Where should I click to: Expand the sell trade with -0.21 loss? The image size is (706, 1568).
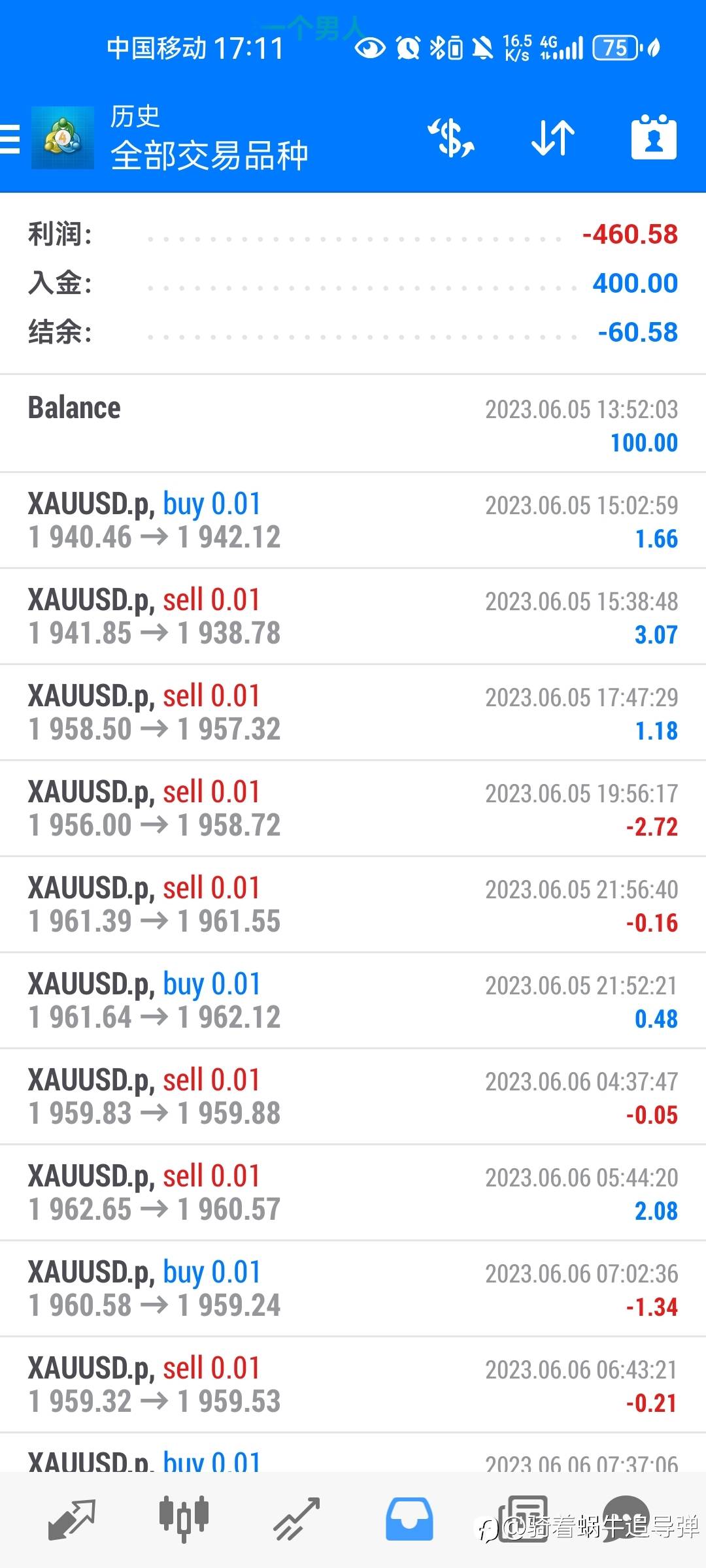[x=353, y=1384]
